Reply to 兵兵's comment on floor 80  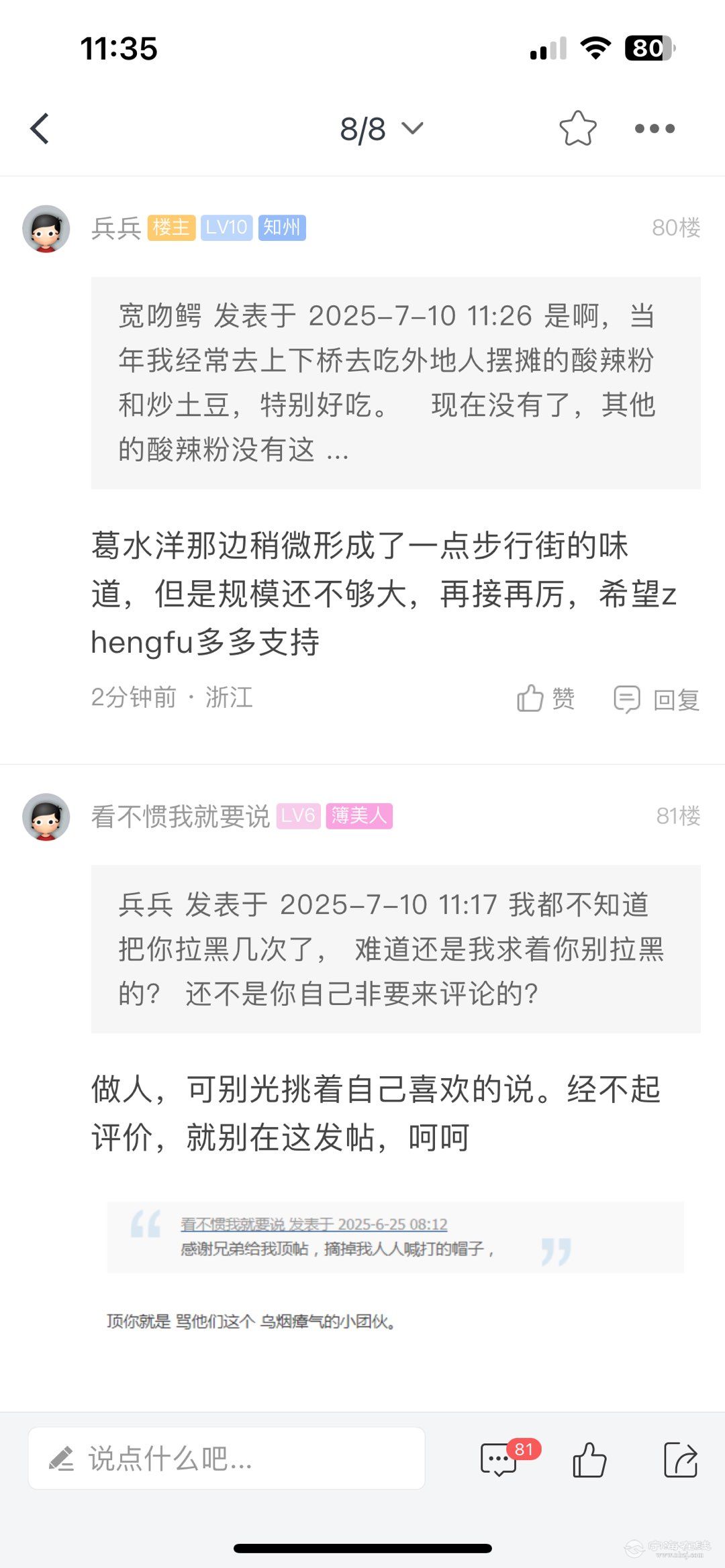point(657,699)
